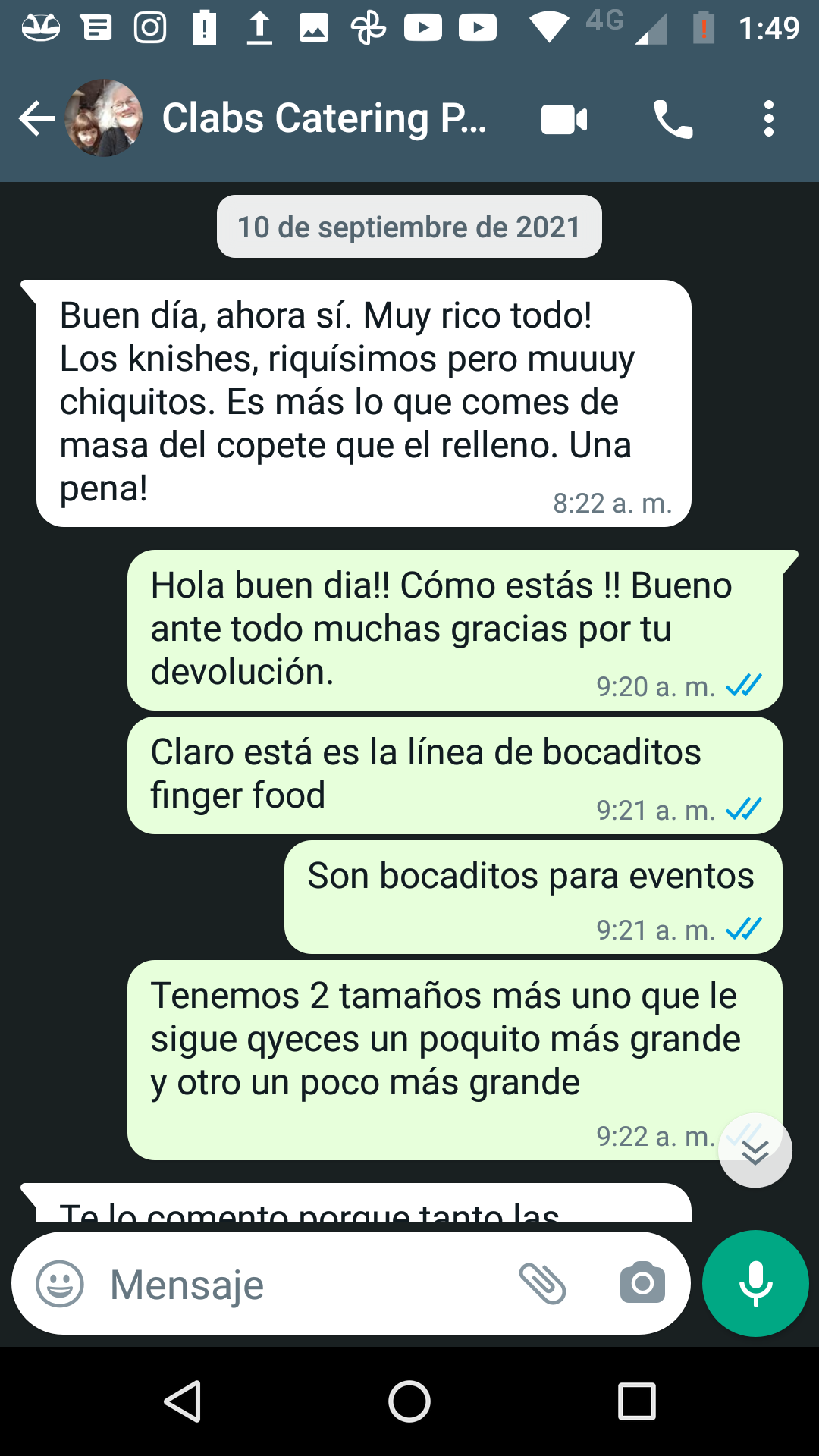Image resolution: width=819 pixels, height=1456 pixels.
Task: Attach a file with the paperclip
Action: click(542, 1284)
